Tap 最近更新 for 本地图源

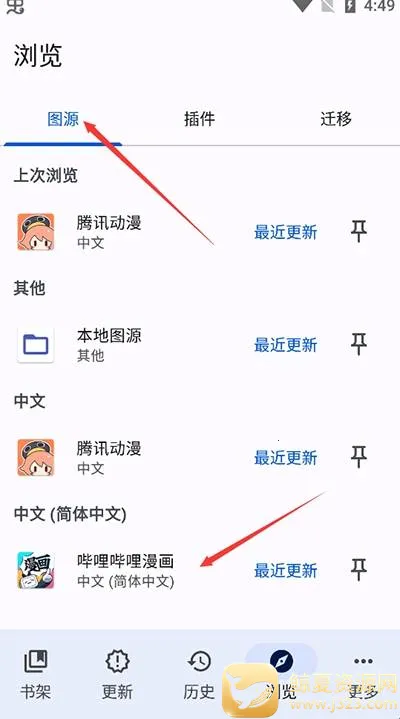[286, 345]
